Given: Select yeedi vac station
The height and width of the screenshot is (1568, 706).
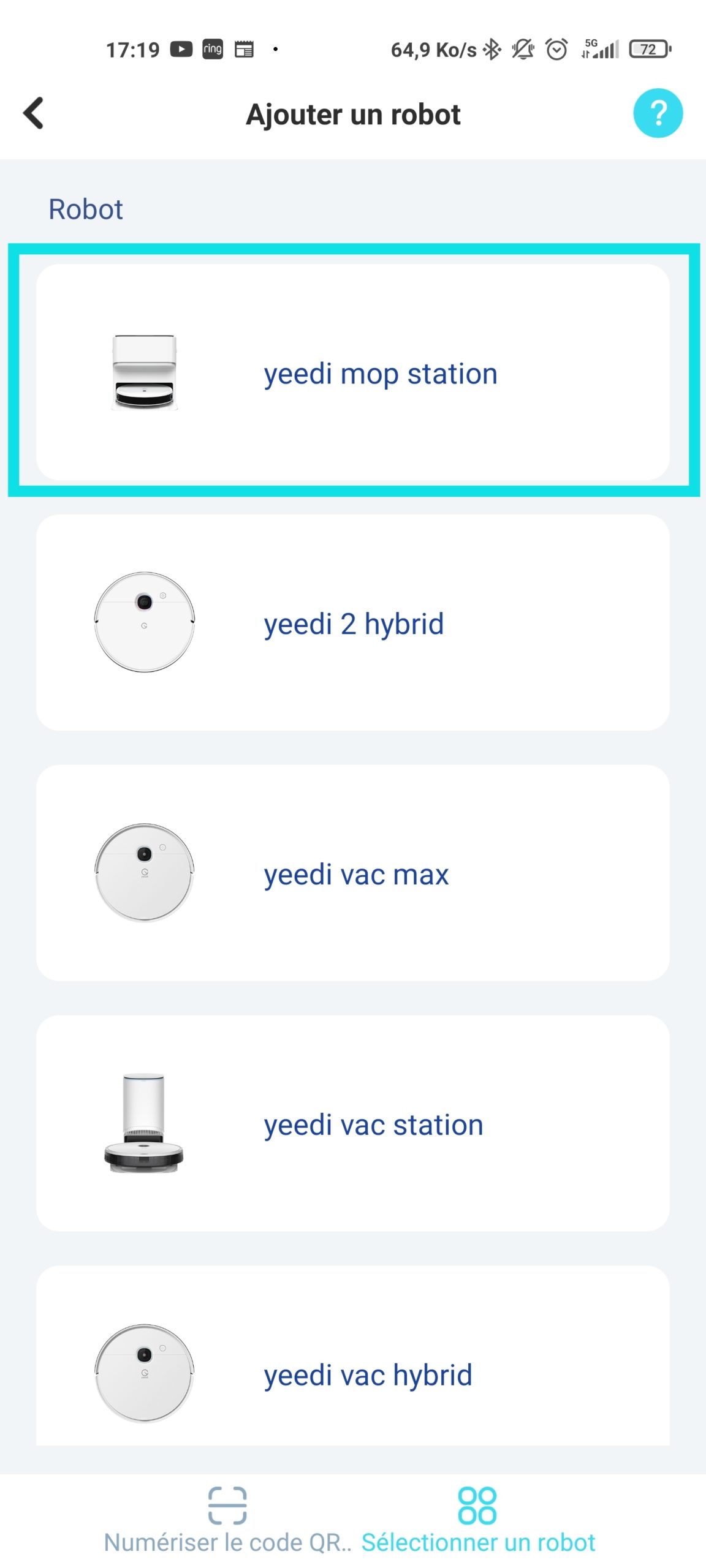Looking at the screenshot, I should [352, 1123].
